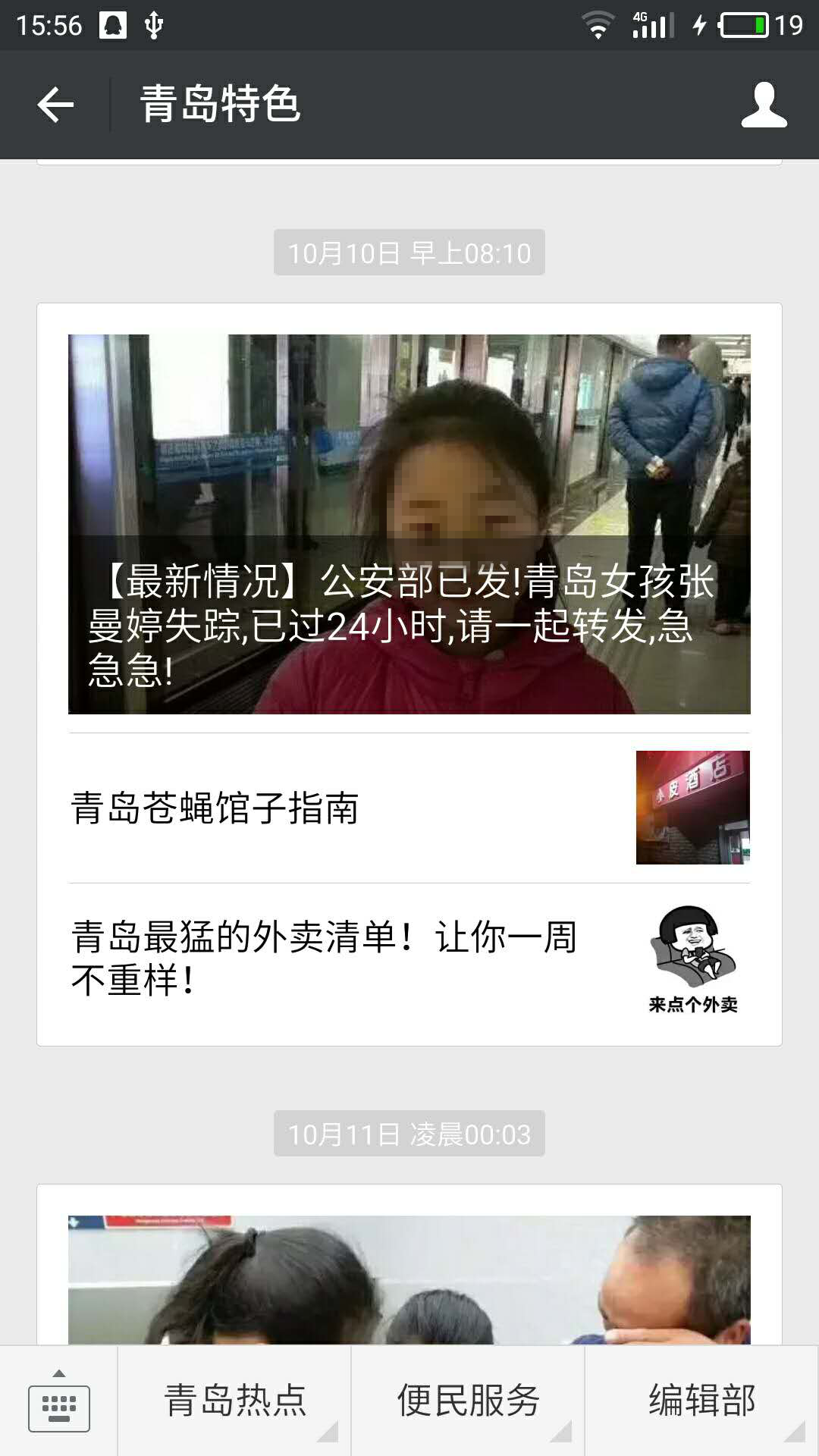This screenshot has width=819, height=1456.
Task: Go back using the top arrow
Action: (x=55, y=105)
